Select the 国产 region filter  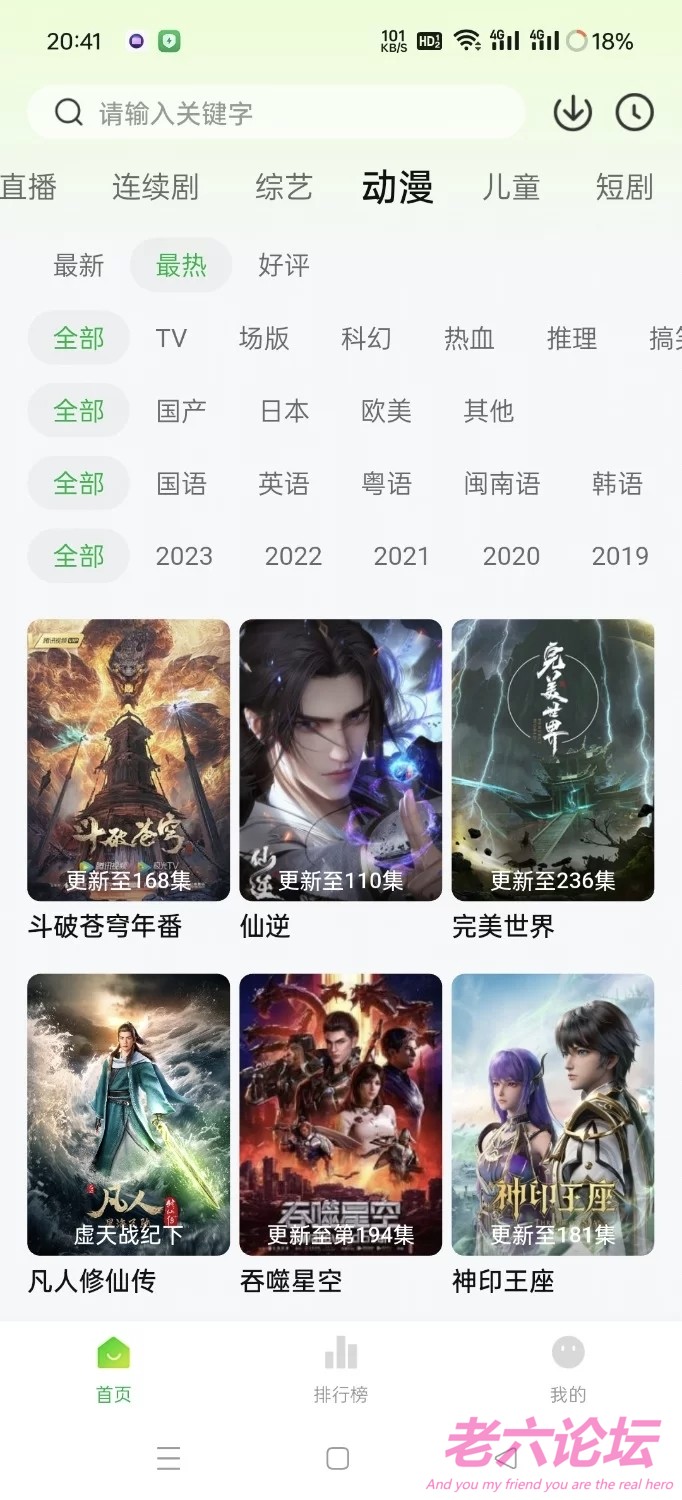pyautogui.click(x=182, y=411)
